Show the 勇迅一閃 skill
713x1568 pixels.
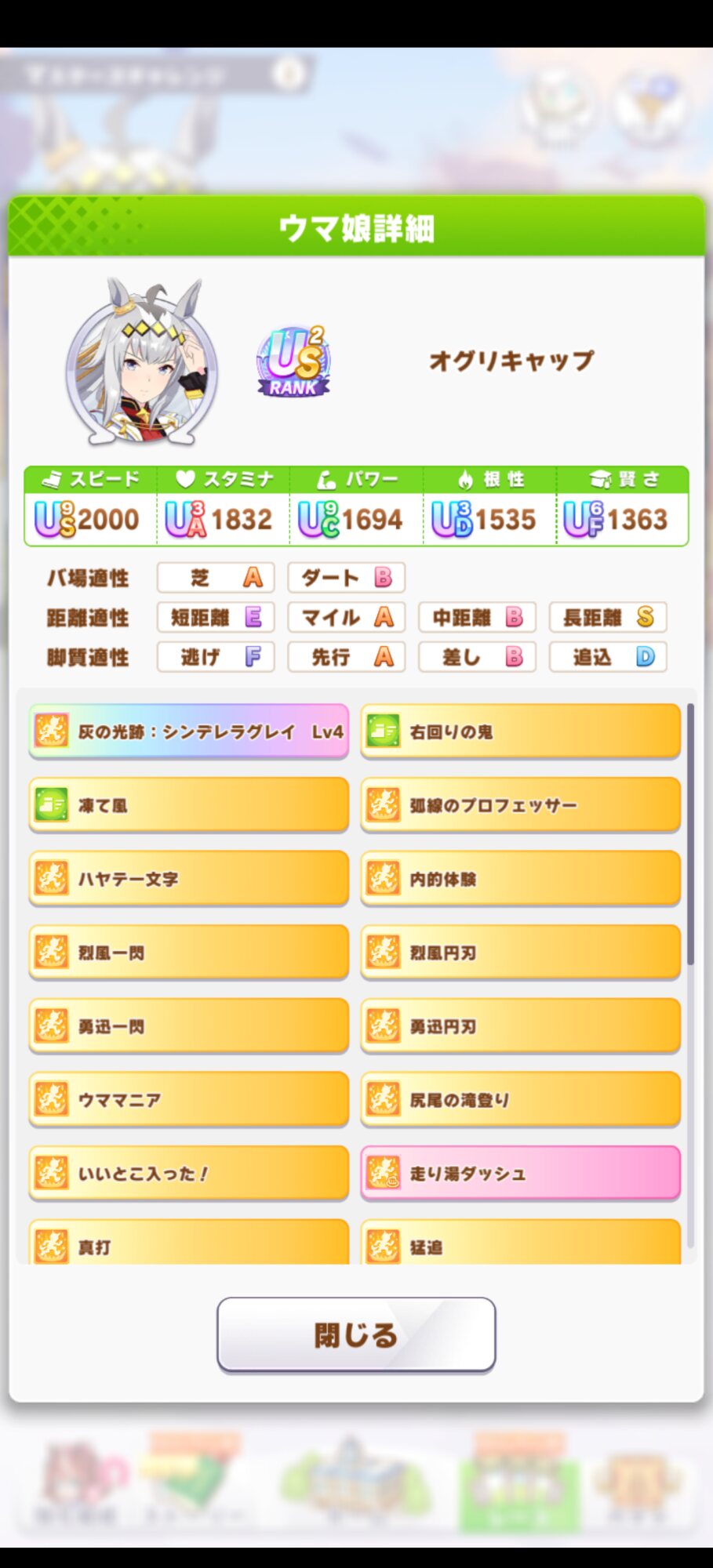[x=188, y=1026]
